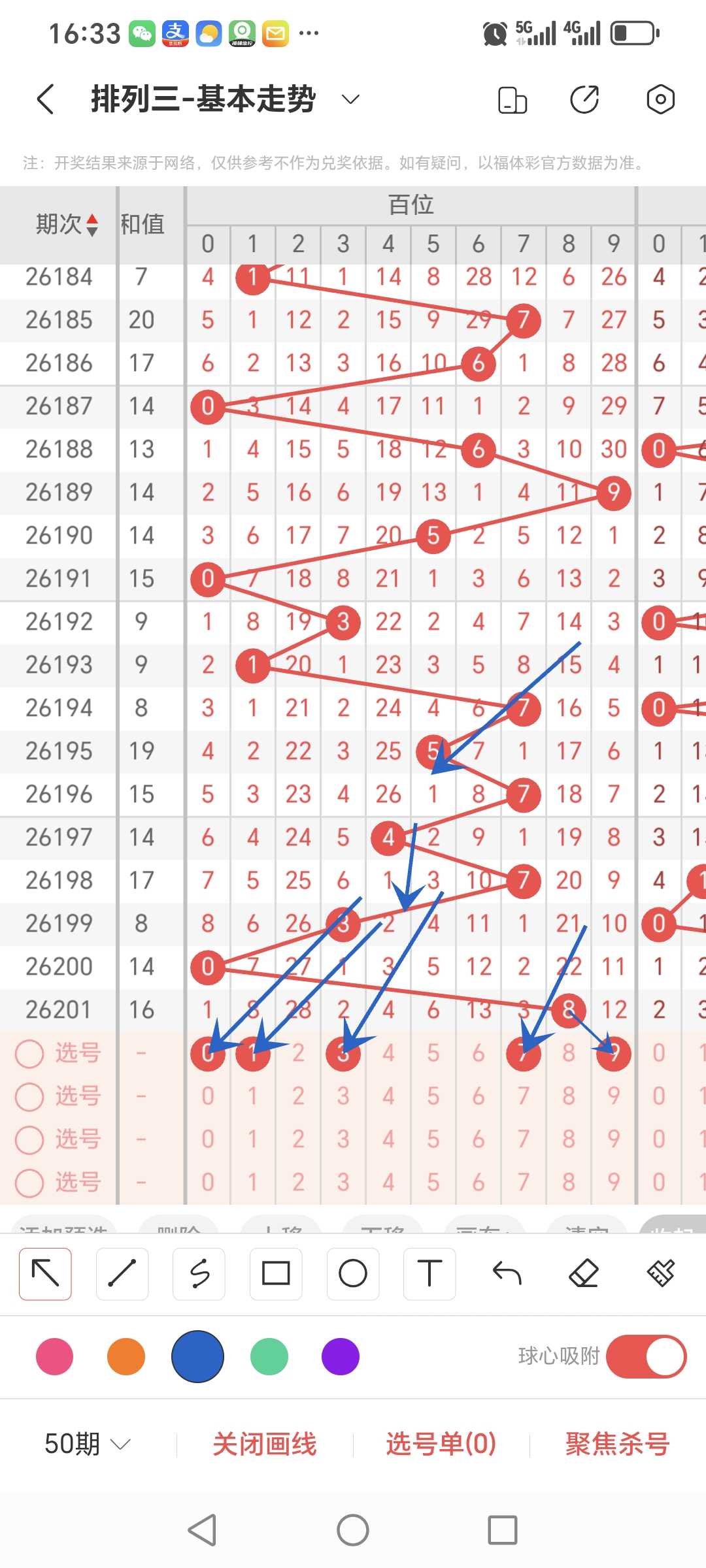Viewport: 706px width, 1568px height.
Task: Select the text tool
Action: tap(429, 1273)
